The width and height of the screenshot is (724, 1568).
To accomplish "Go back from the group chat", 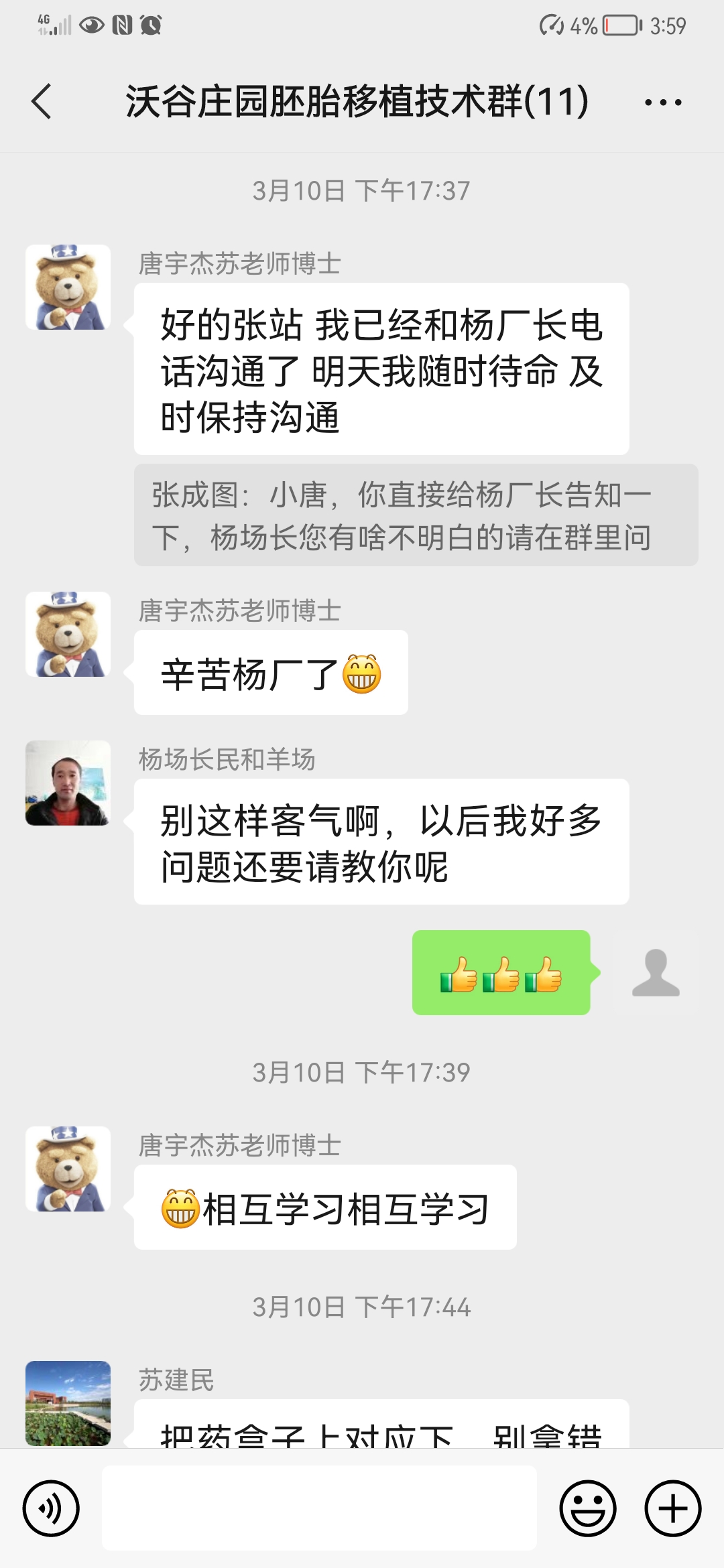I will [42, 102].
